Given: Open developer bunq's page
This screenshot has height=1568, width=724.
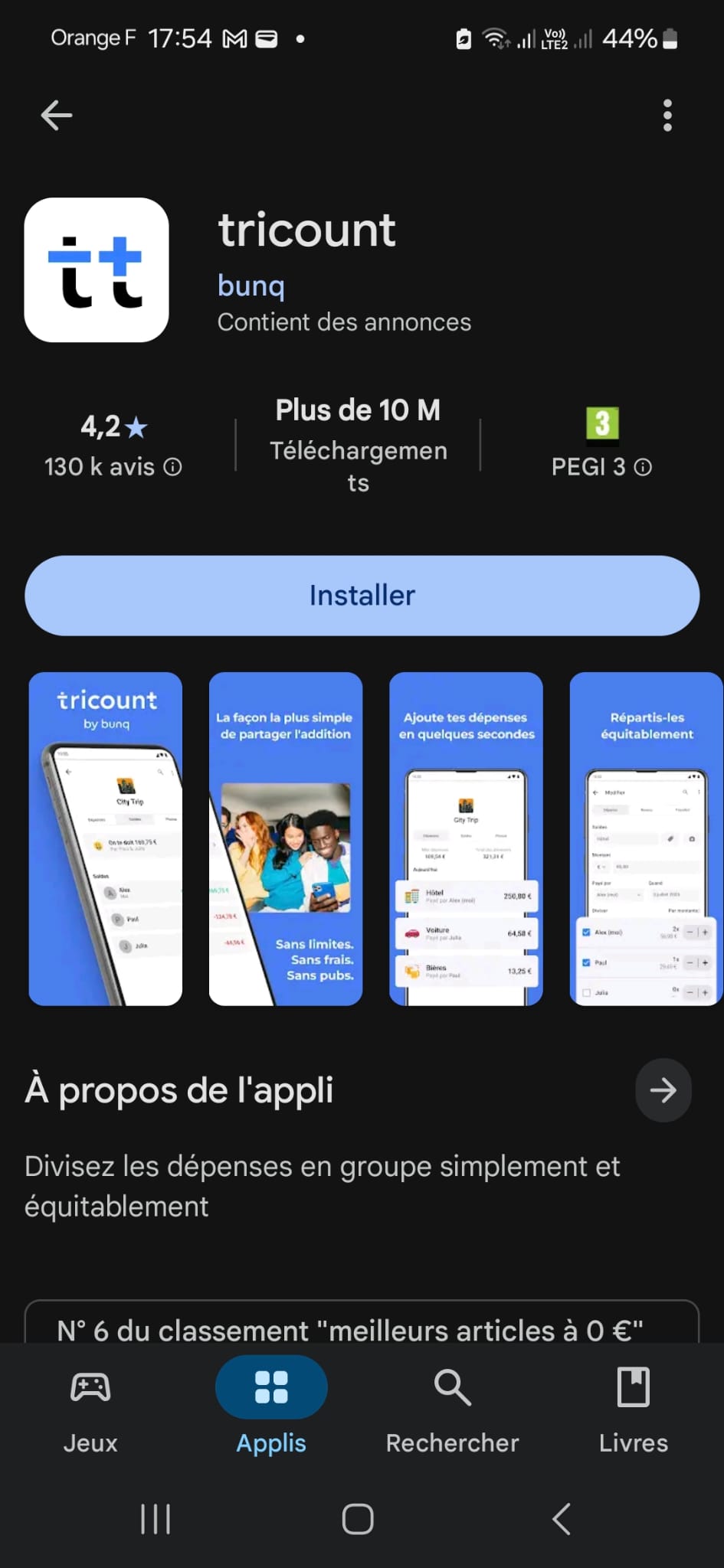Looking at the screenshot, I should pyautogui.click(x=251, y=286).
